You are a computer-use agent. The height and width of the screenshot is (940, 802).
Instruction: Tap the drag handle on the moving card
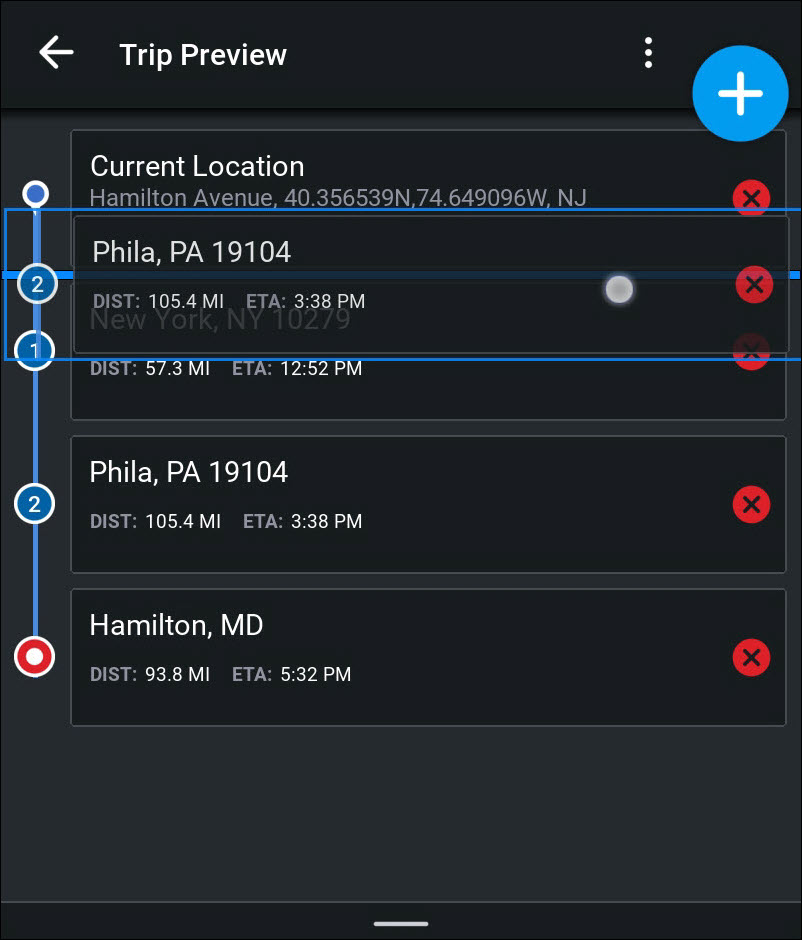618,289
